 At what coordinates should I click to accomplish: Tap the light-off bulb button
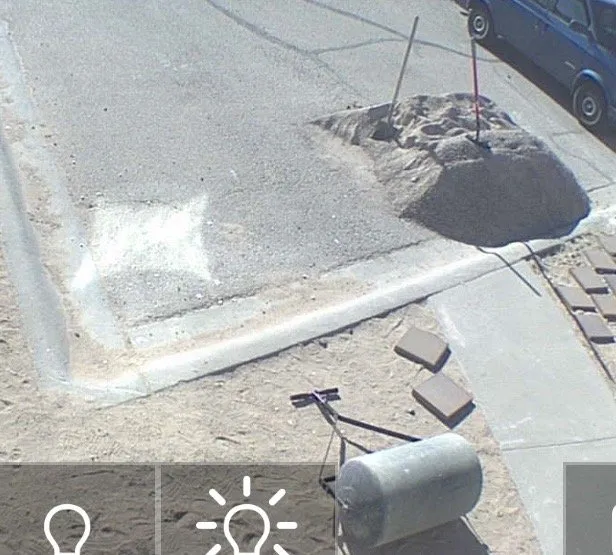(x=70, y=522)
